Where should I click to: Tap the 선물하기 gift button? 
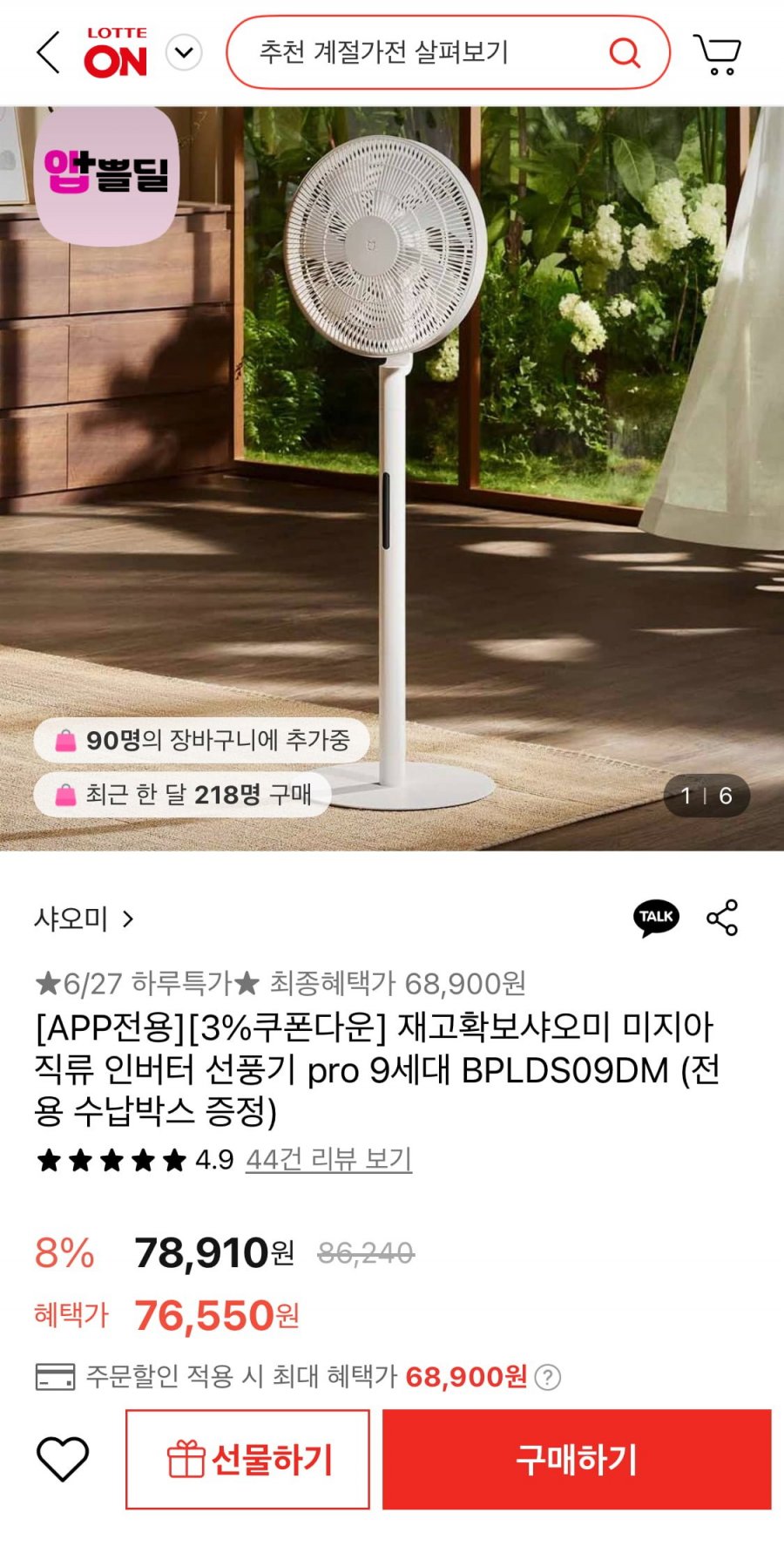click(x=248, y=1459)
